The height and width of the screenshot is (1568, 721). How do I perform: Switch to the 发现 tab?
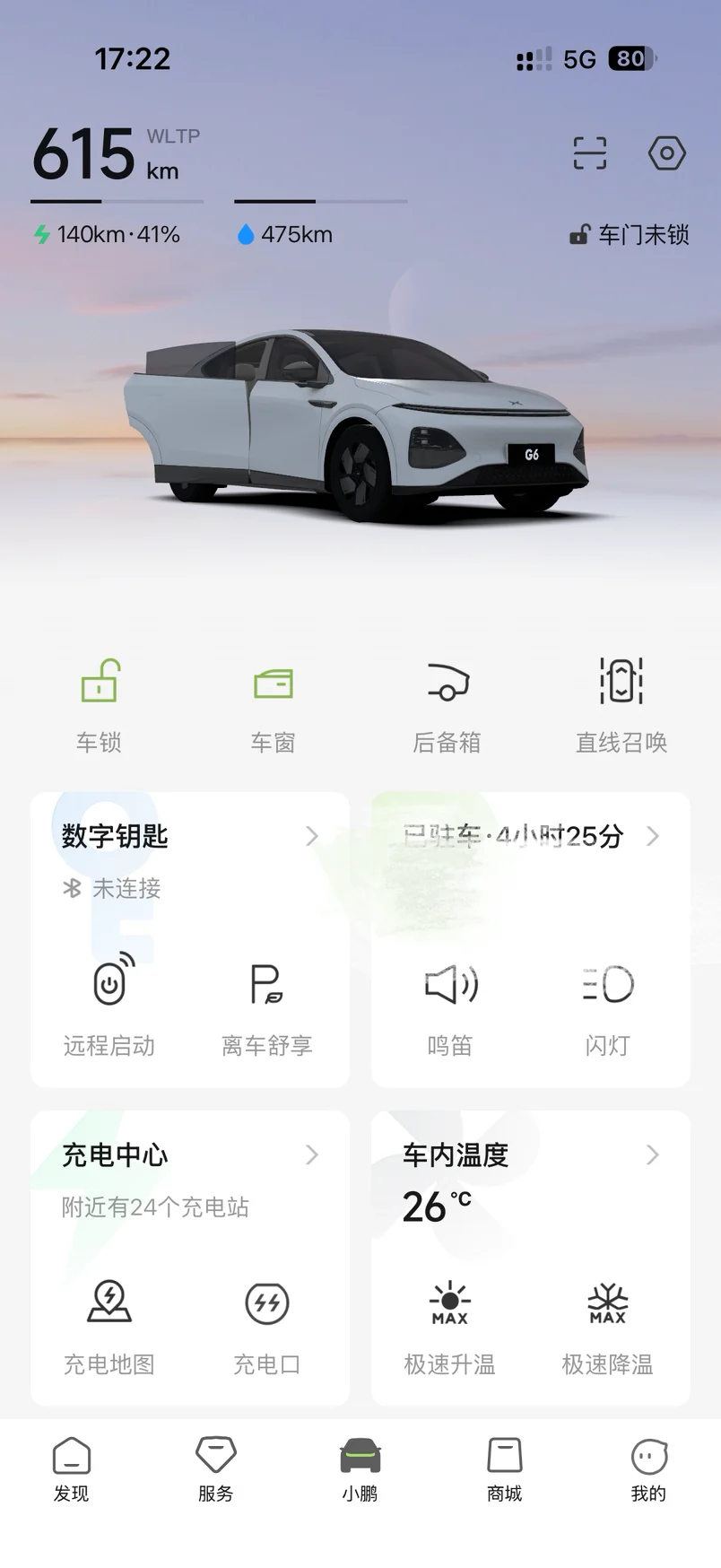(72, 1469)
